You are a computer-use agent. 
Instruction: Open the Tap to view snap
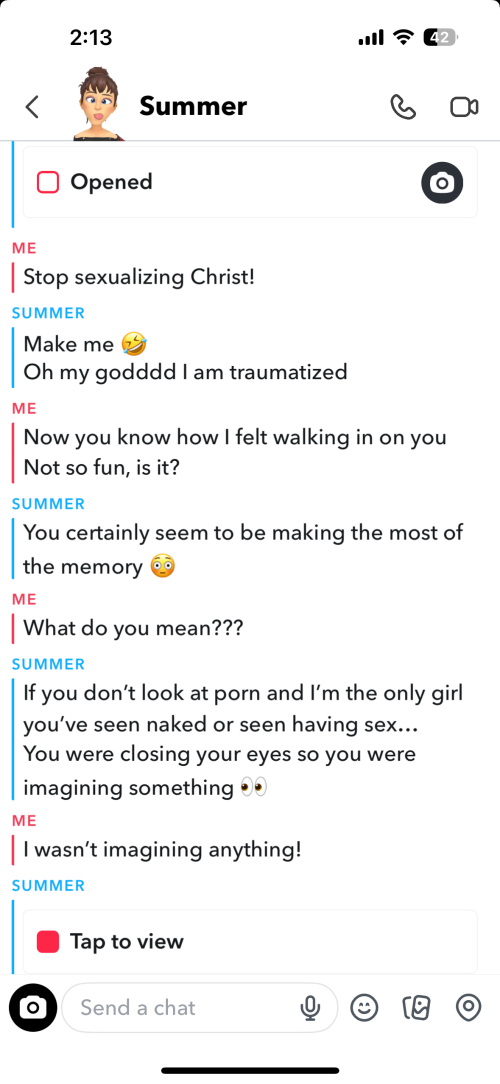click(x=250, y=942)
